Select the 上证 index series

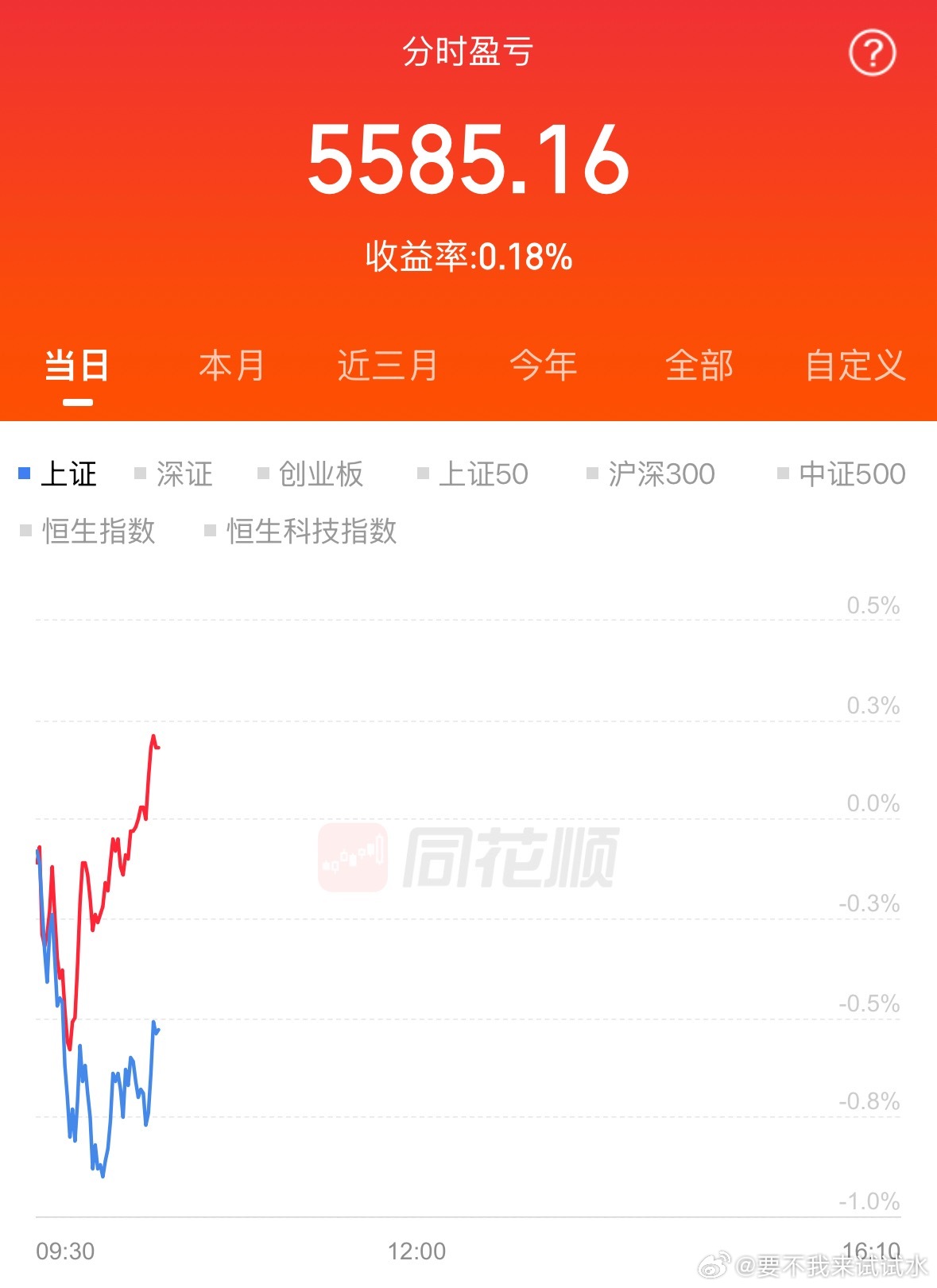[x=68, y=474]
